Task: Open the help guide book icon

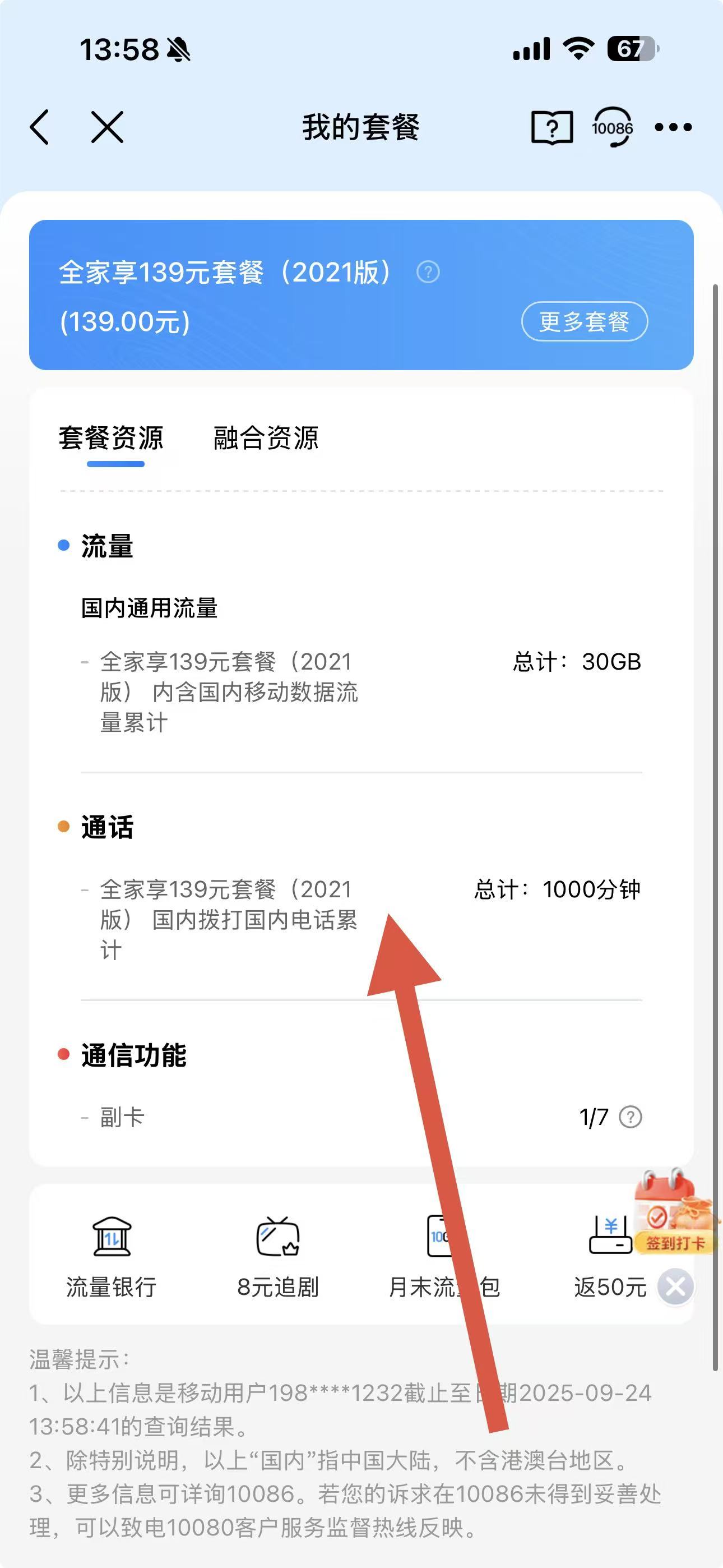Action: pos(551,127)
